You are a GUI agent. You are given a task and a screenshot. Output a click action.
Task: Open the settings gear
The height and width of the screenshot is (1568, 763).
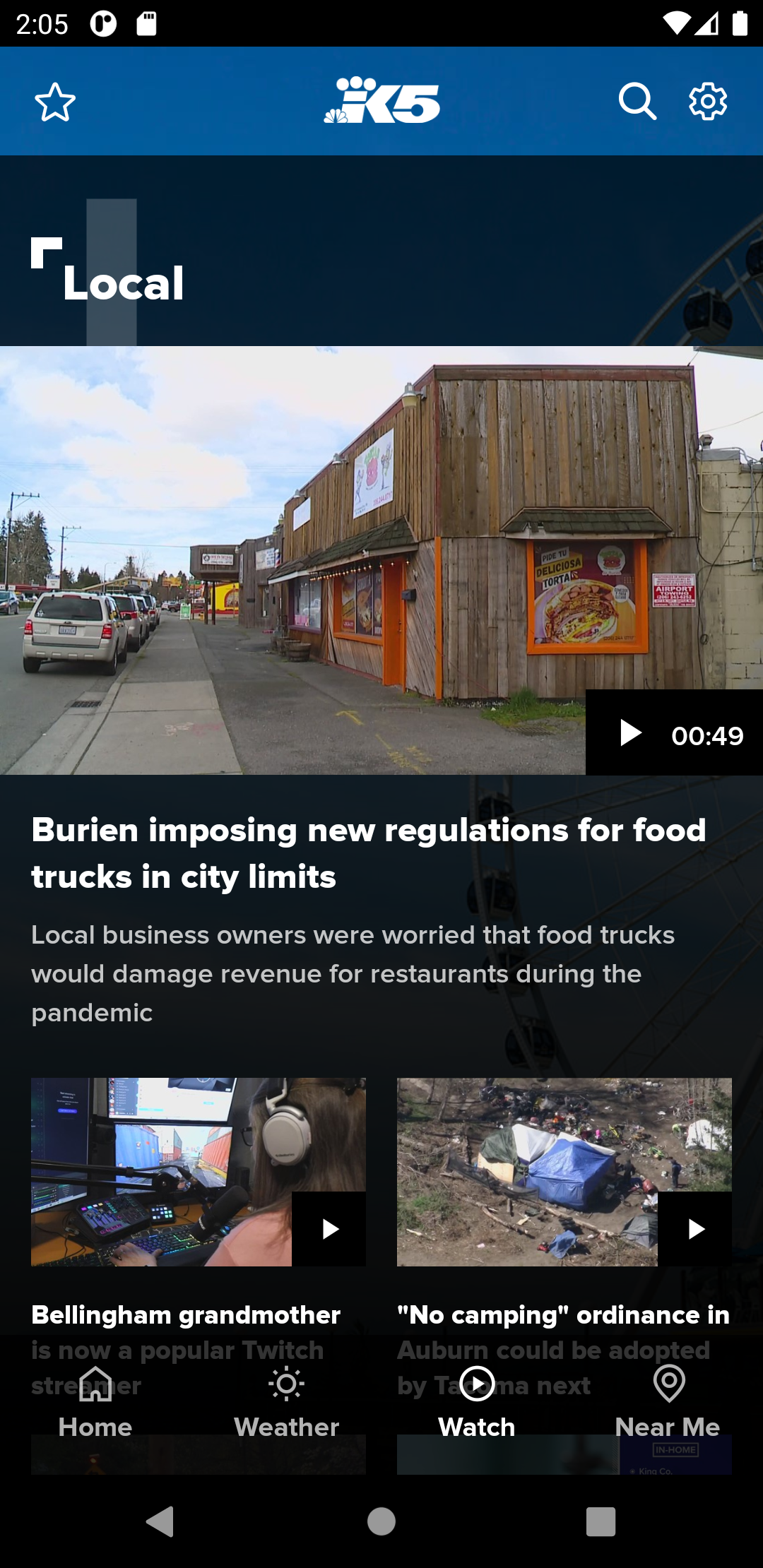click(x=708, y=102)
